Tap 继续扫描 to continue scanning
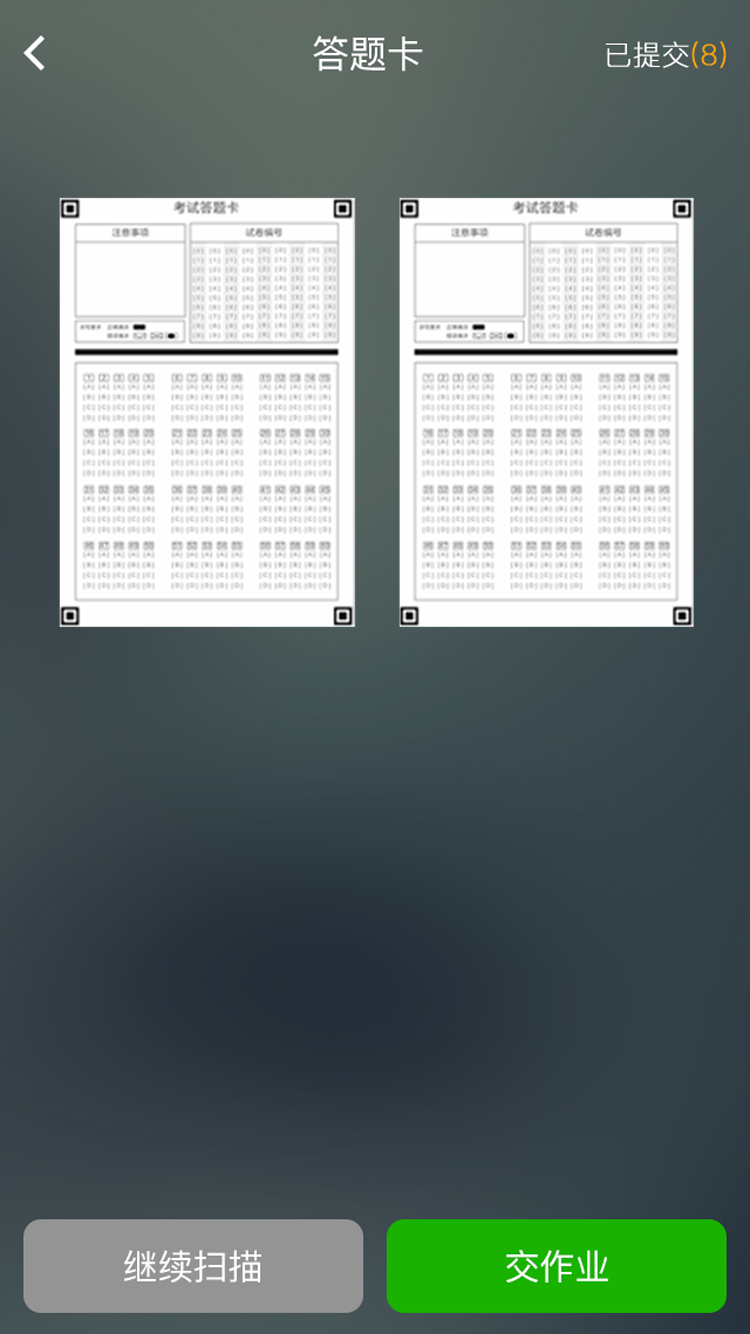Viewport: 750px width, 1334px height. 193,1266
